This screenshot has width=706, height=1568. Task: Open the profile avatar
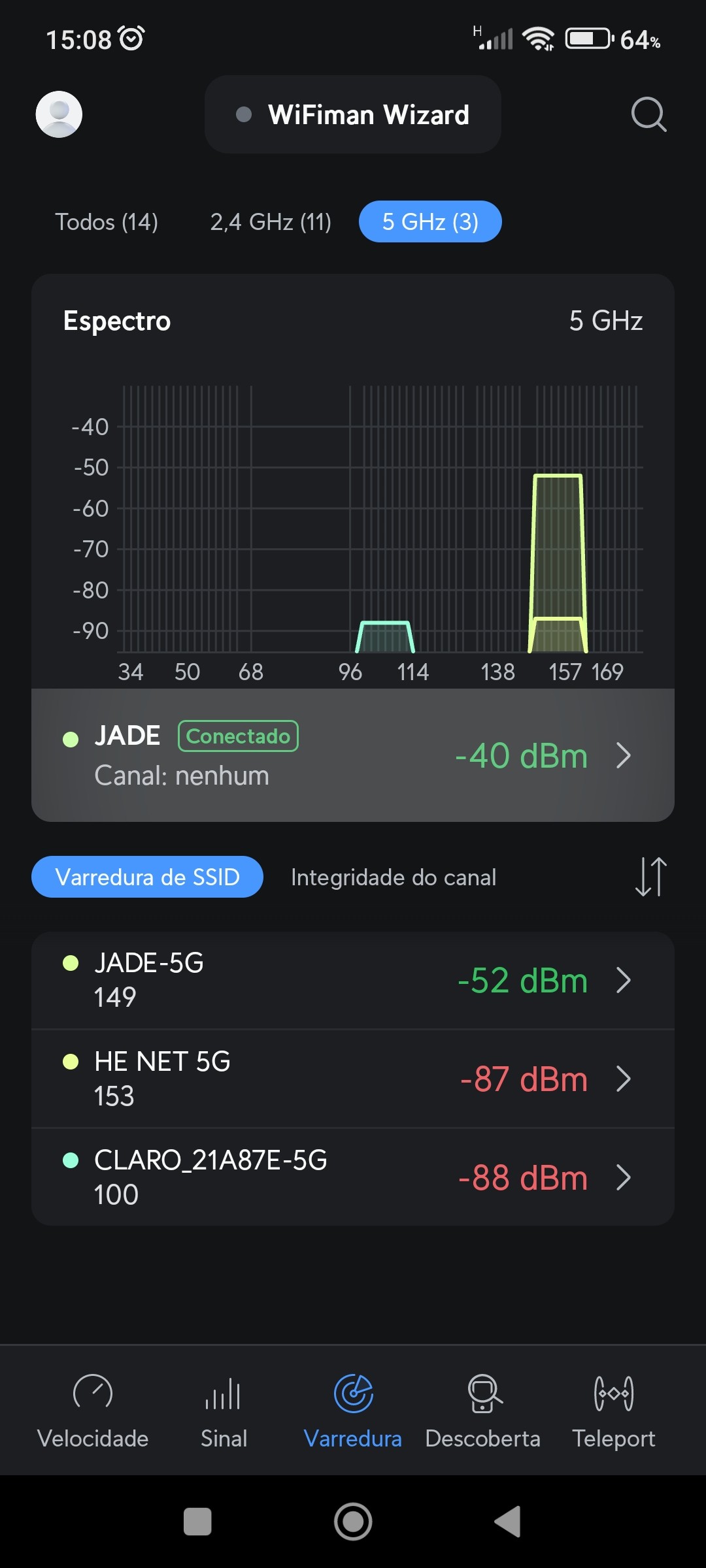(59, 114)
